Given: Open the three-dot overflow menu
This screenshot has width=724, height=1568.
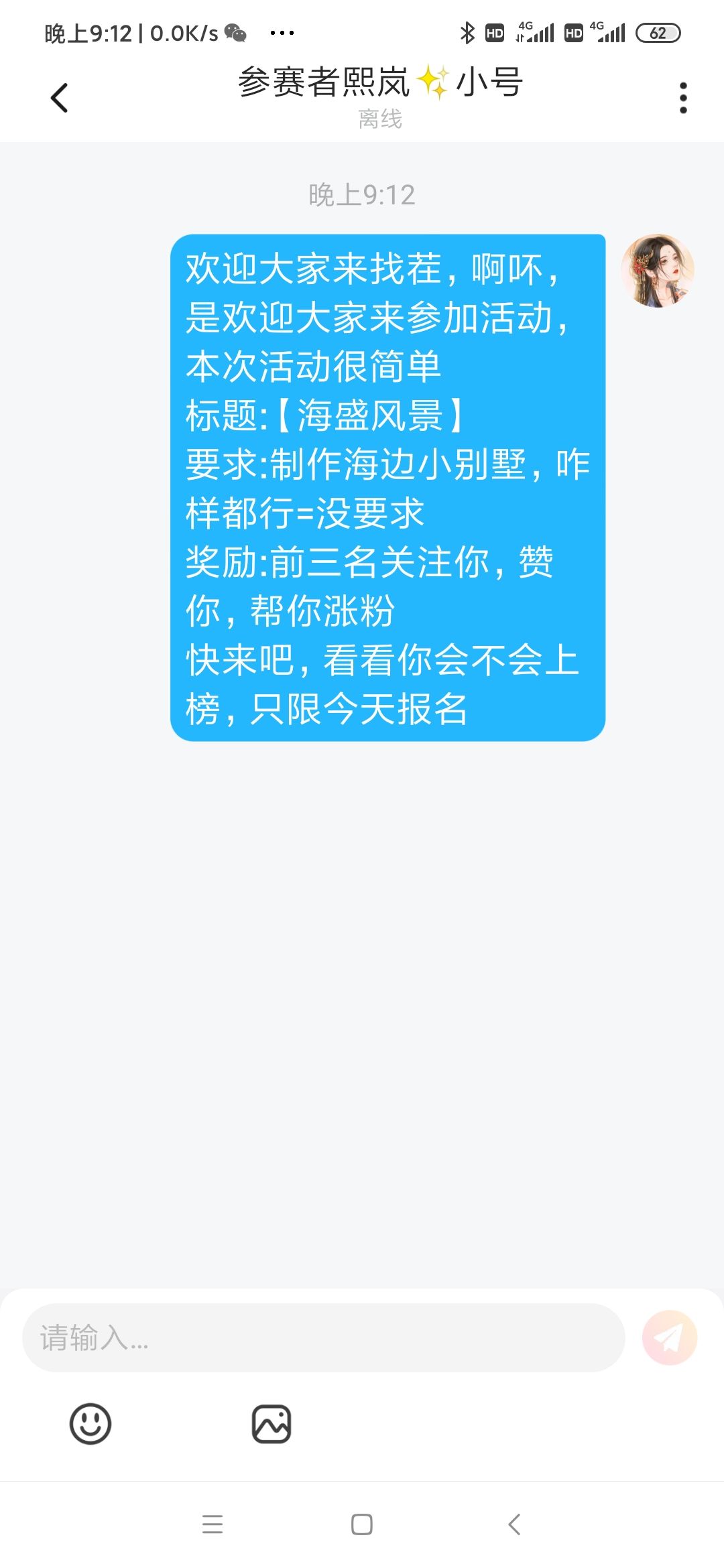Looking at the screenshot, I should coord(683,98).
